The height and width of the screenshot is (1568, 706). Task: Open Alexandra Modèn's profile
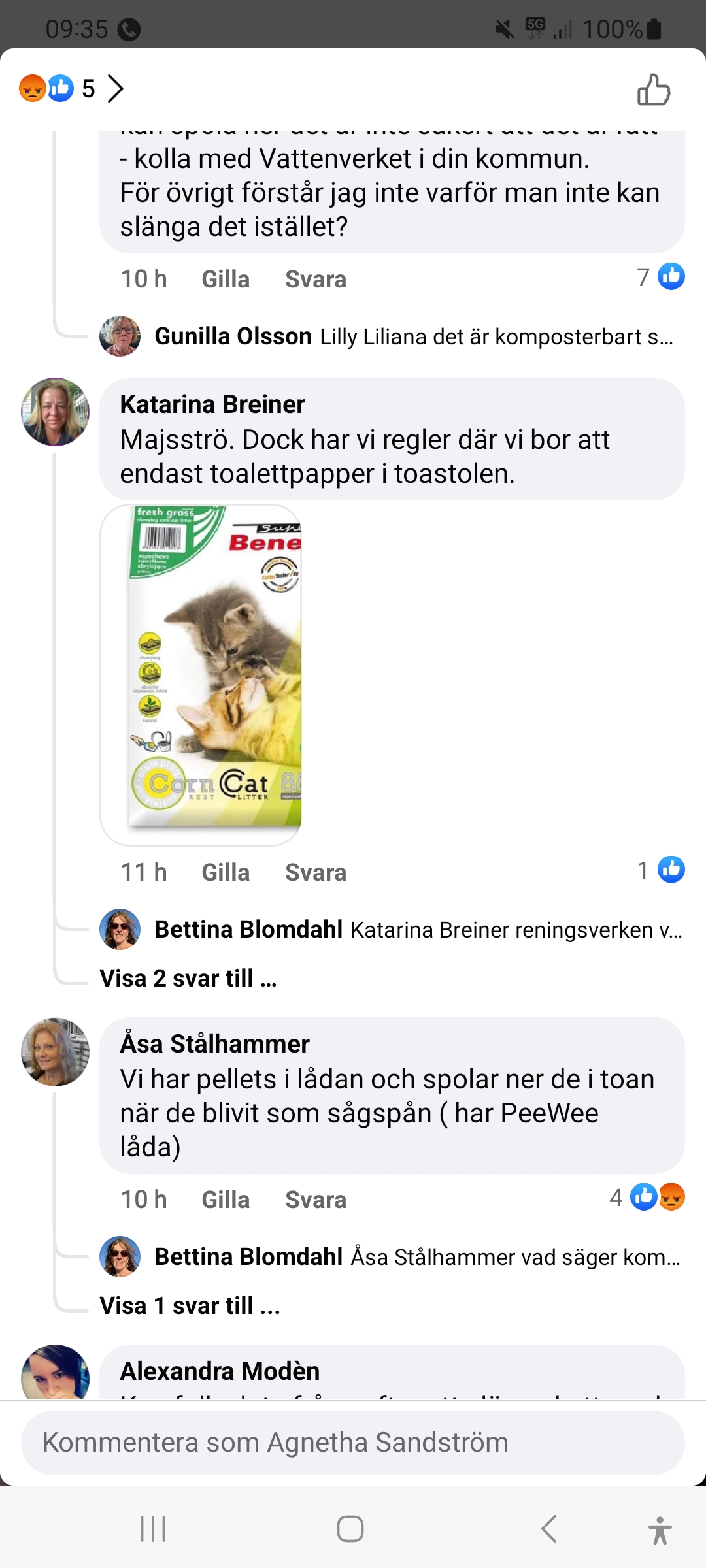[220, 1371]
